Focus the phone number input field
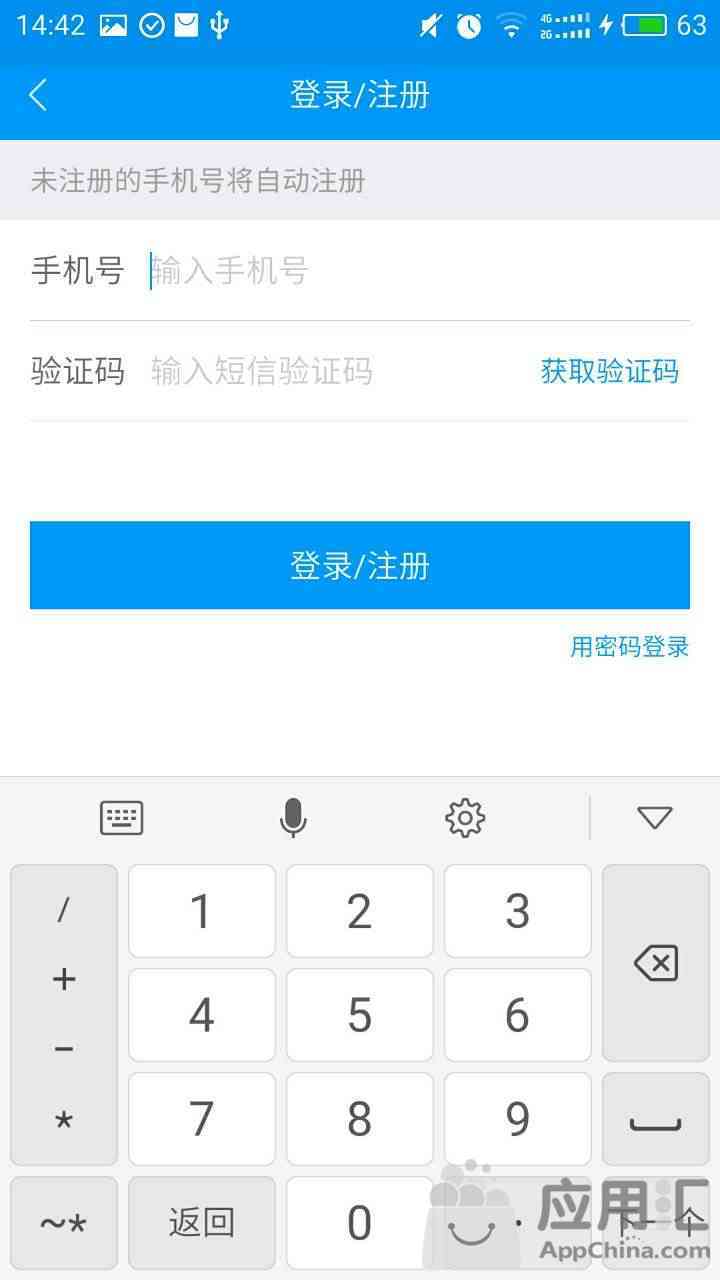Image resolution: width=720 pixels, height=1280 pixels. coord(418,271)
